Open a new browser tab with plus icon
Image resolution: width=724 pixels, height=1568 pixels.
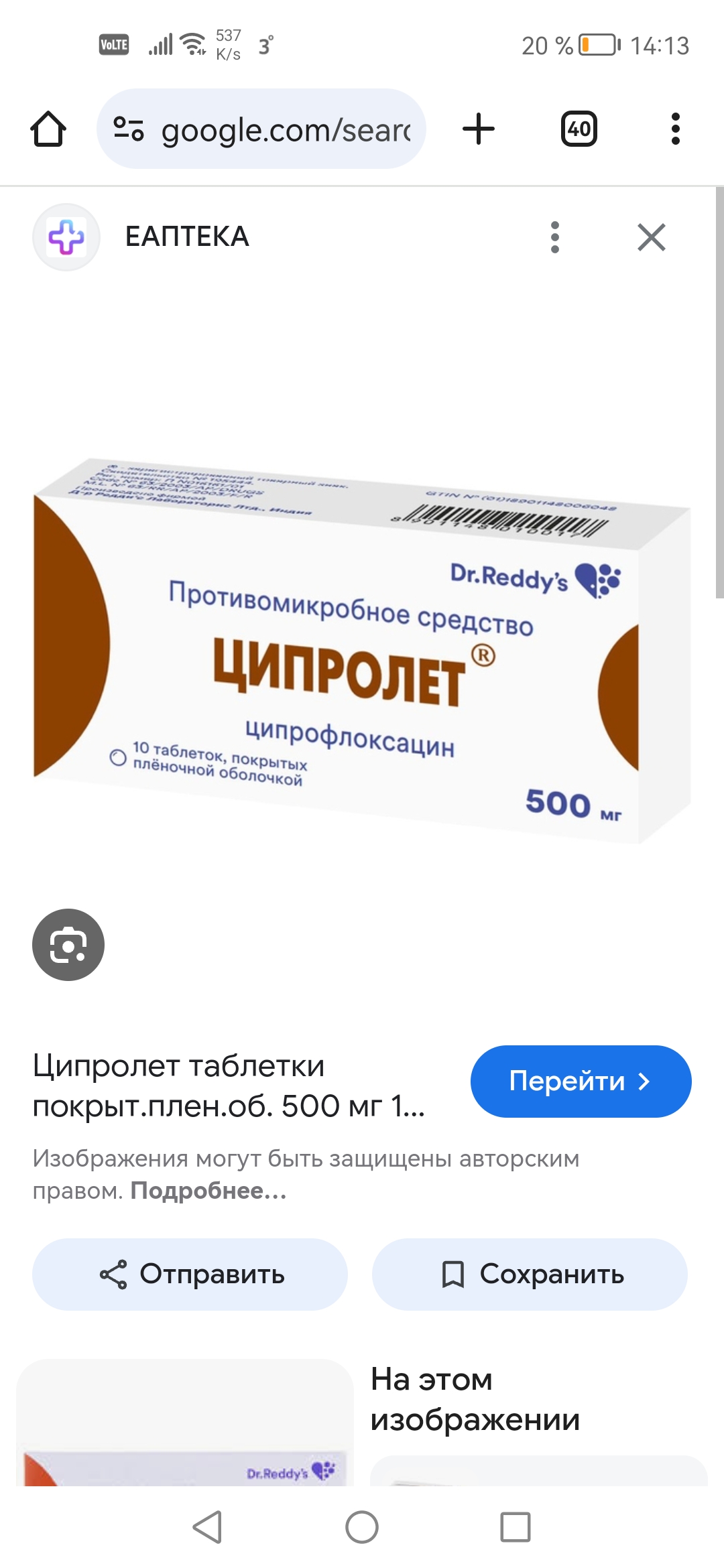click(479, 129)
